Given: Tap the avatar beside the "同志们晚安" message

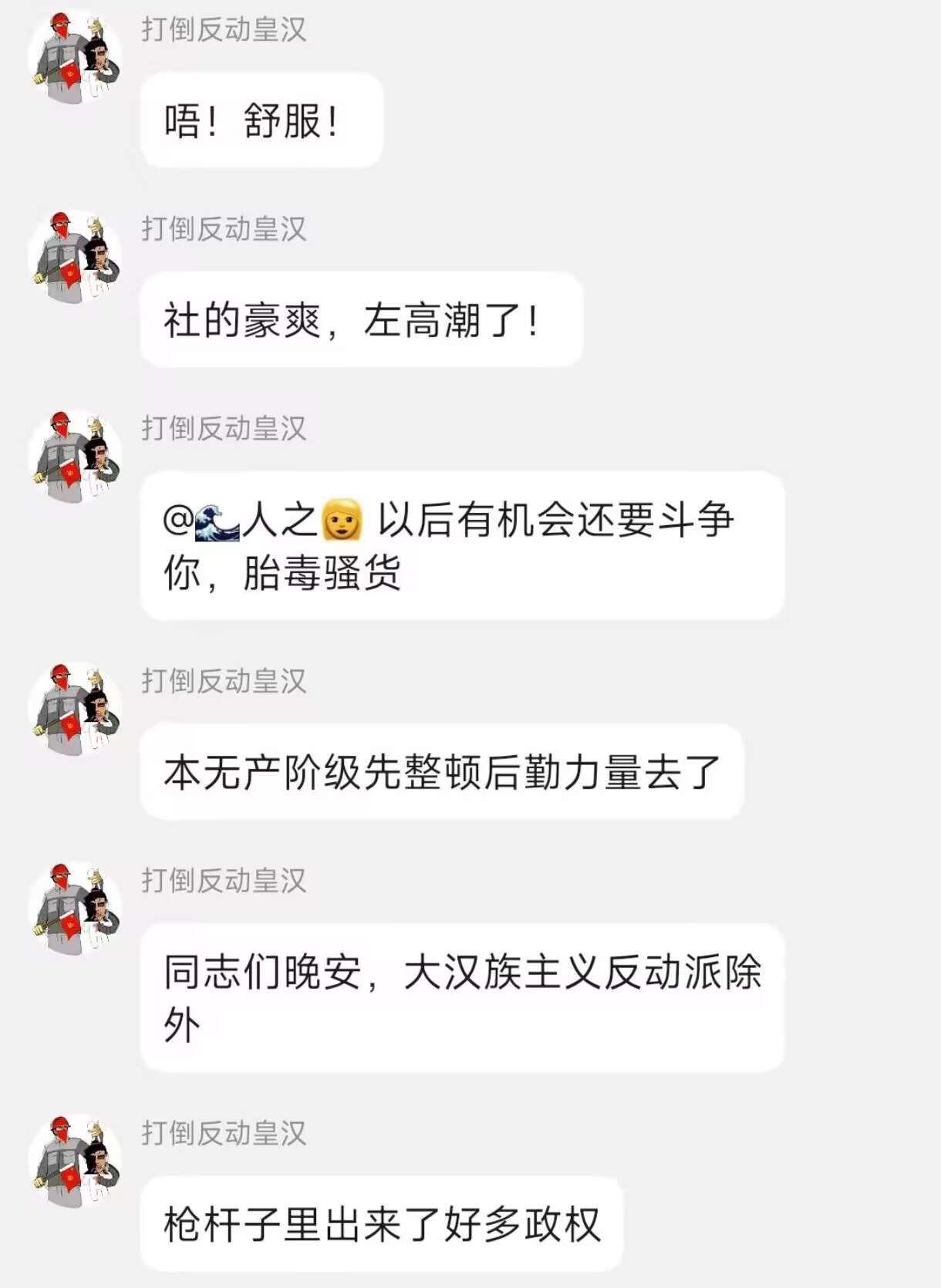Looking at the screenshot, I should point(75,908).
